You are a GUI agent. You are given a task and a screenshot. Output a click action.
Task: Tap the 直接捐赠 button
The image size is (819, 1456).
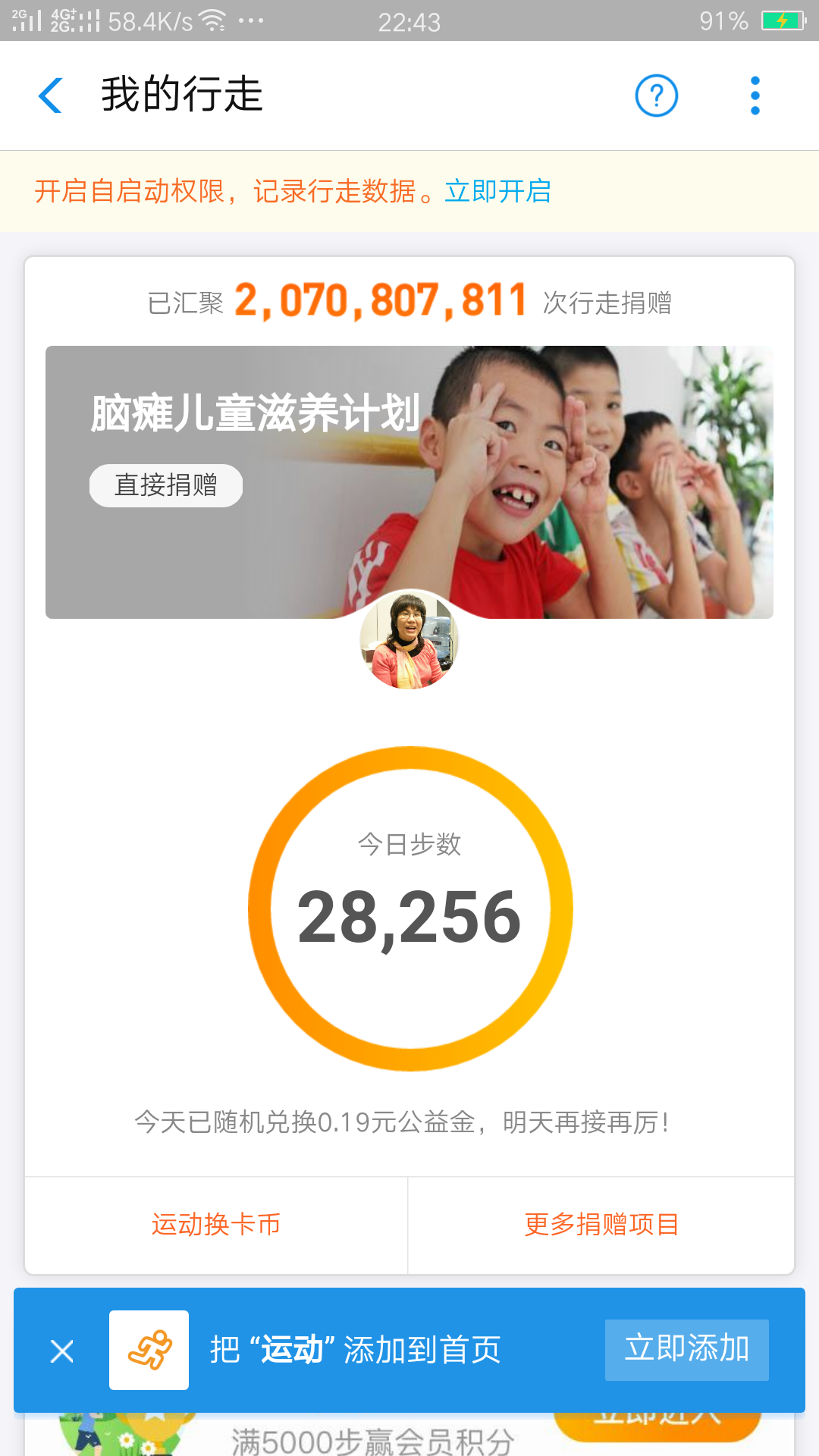click(x=166, y=485)
